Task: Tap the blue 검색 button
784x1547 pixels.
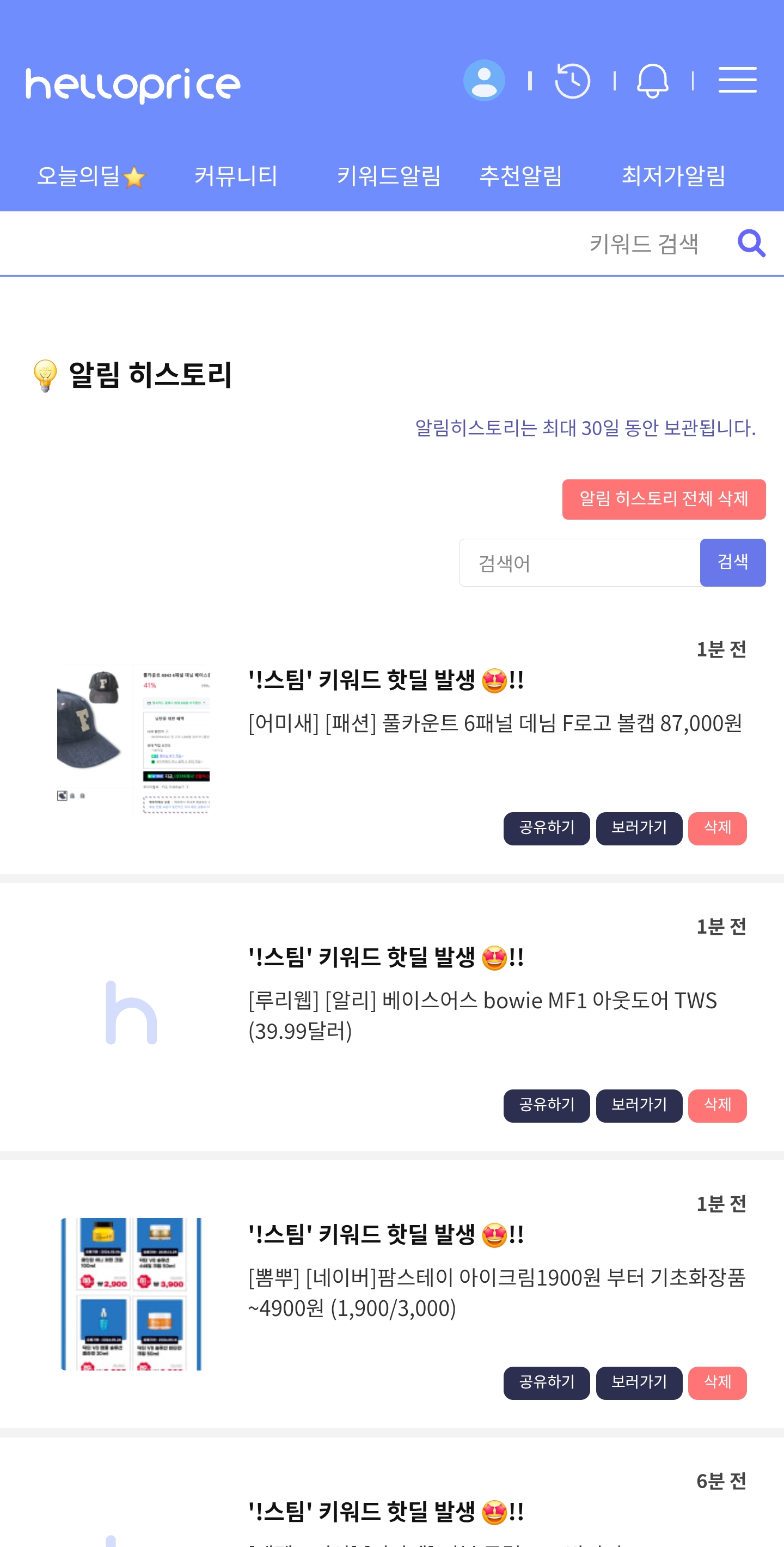Action: click(732, 563)
